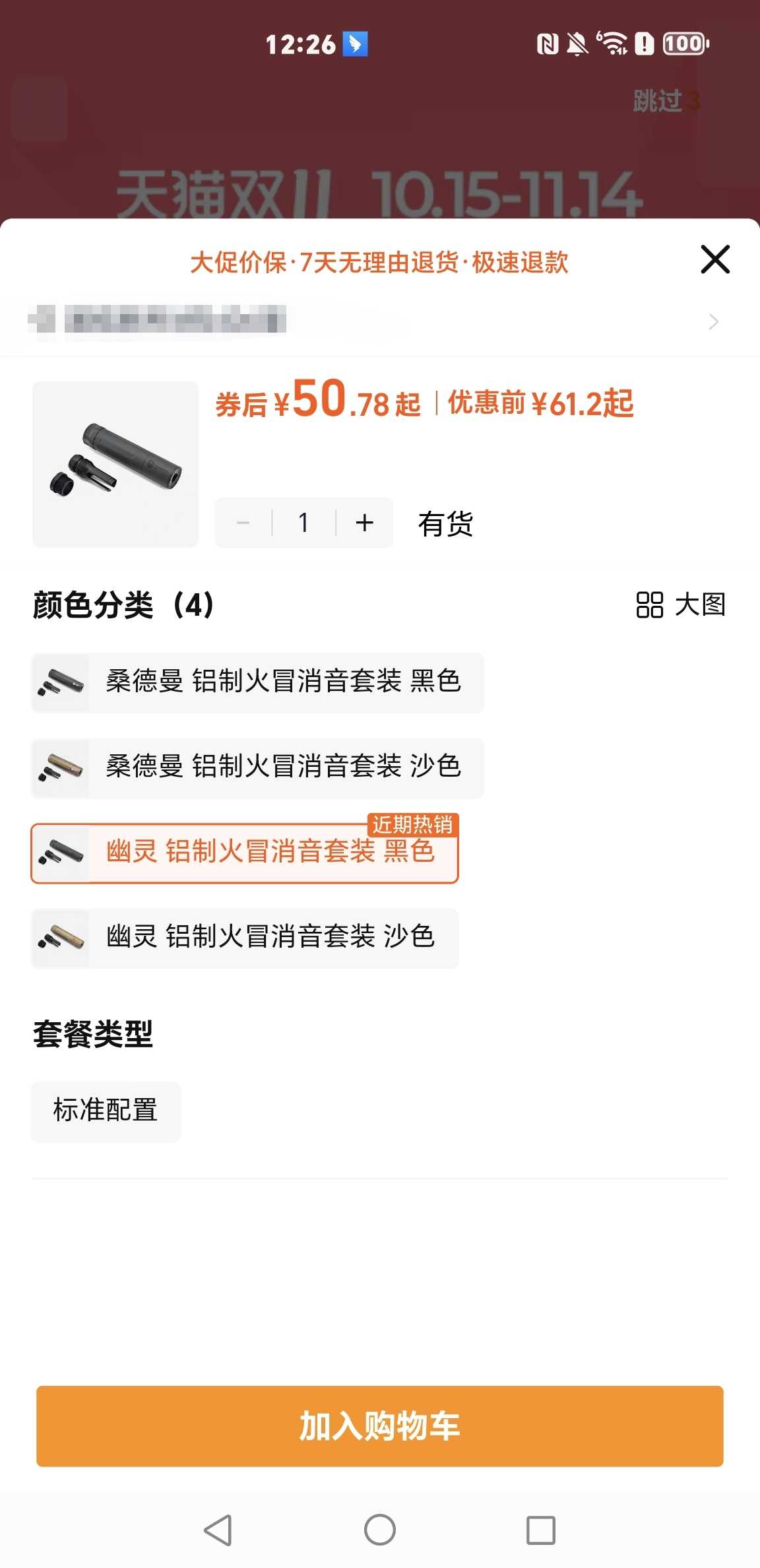Choose 幽灵 铝制火冒消音套装 沙色 option
The width and height of the screenshot is (760, 1568).
click(244, 938)
